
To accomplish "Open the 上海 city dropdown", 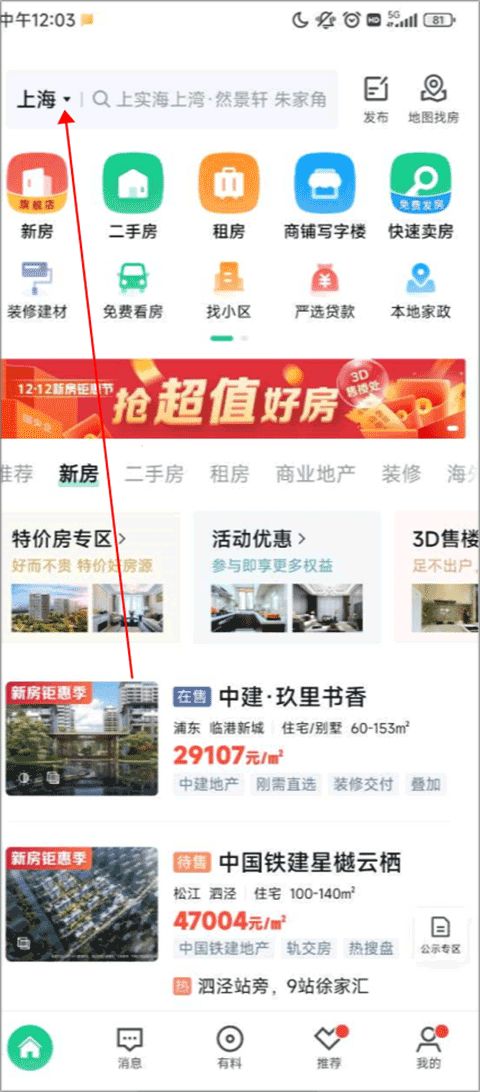I will (x=43, y=100).
